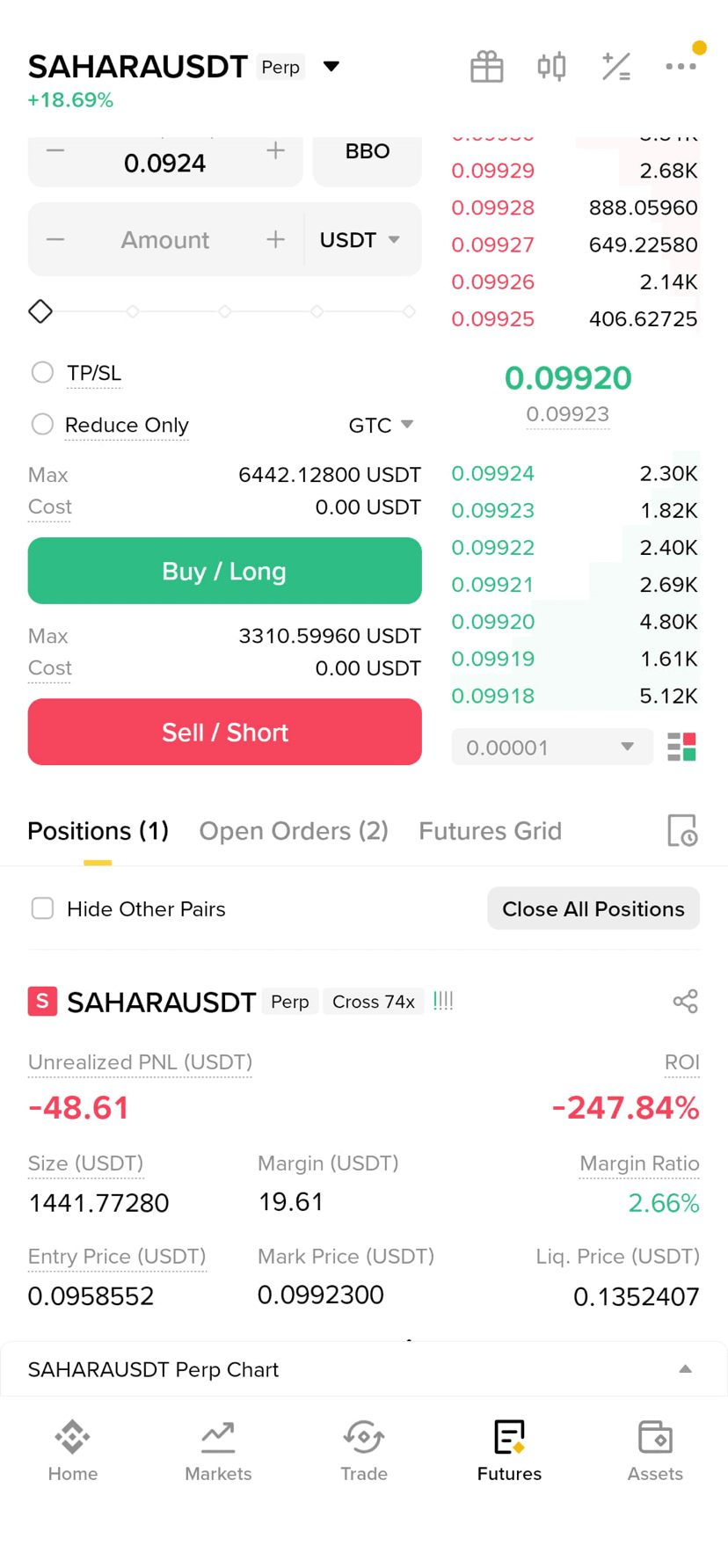Expand the SAHARAUSDT pair selector

point(331,67)
